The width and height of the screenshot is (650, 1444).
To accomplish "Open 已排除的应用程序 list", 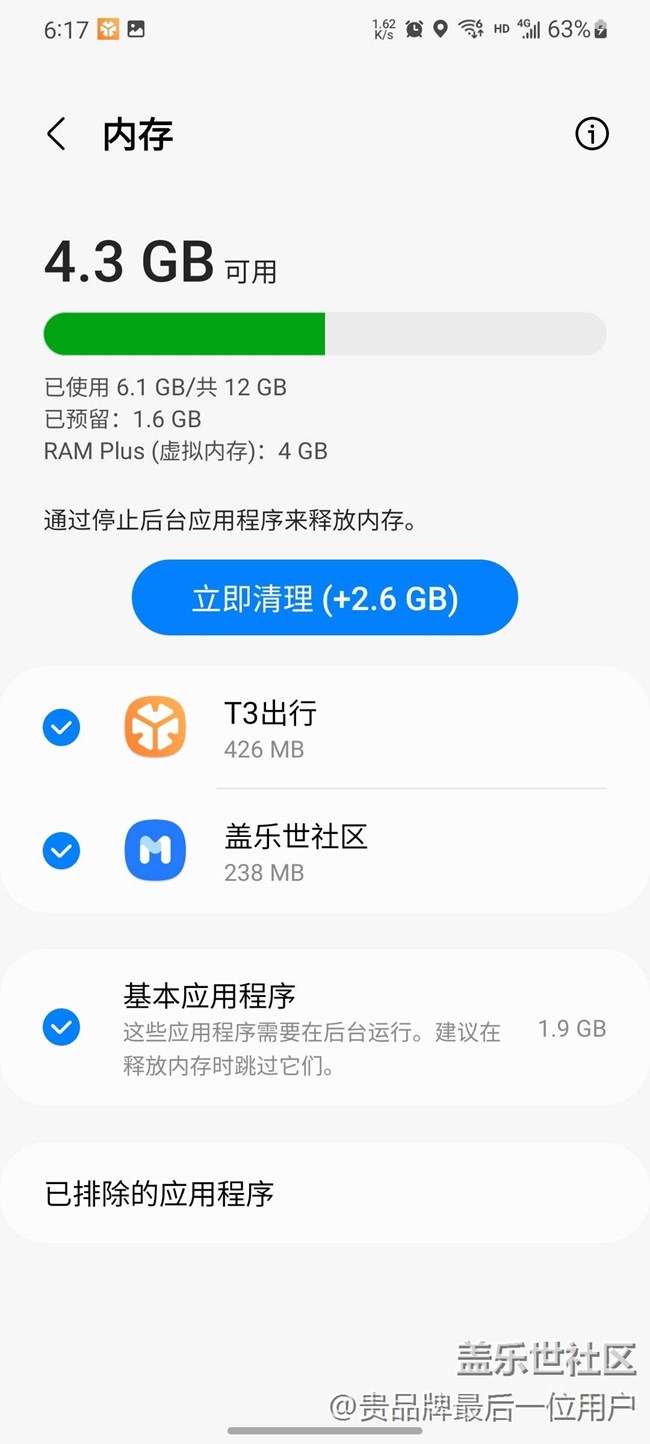I will coord(325,1194).
